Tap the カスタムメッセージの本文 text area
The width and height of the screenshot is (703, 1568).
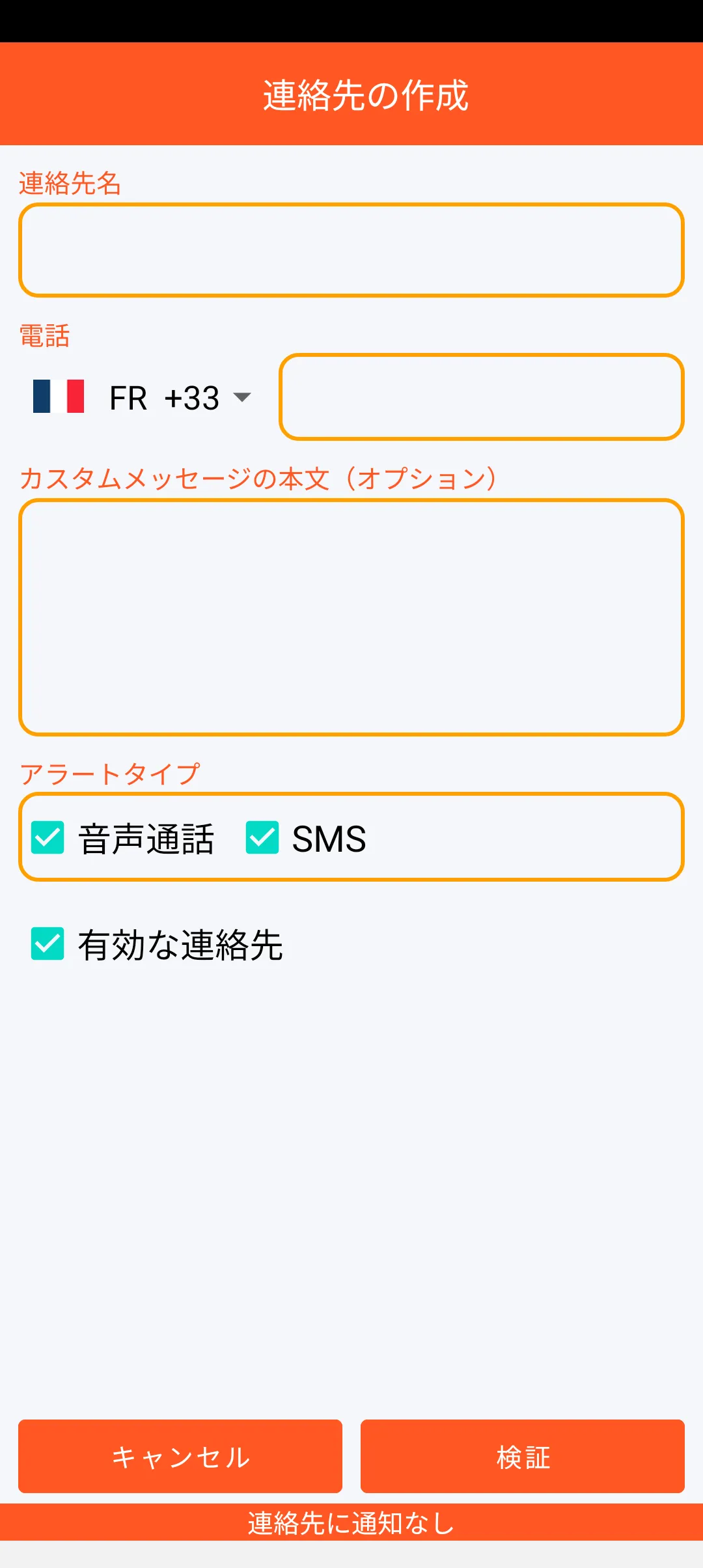(x=351, y=617)
